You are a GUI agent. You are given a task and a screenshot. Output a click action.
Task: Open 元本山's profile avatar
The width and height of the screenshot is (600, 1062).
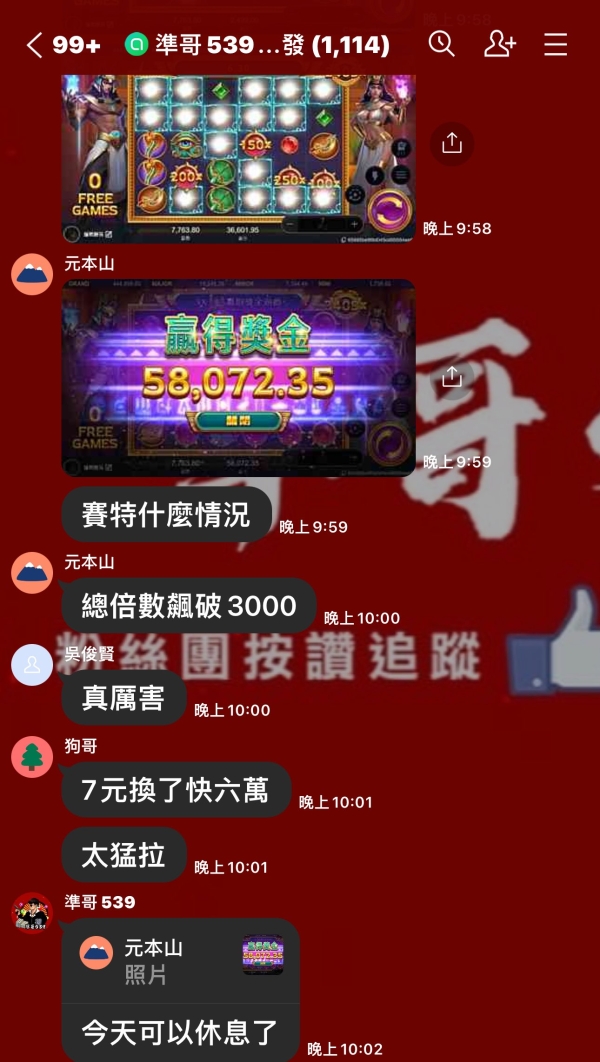[x=32, y=274]
